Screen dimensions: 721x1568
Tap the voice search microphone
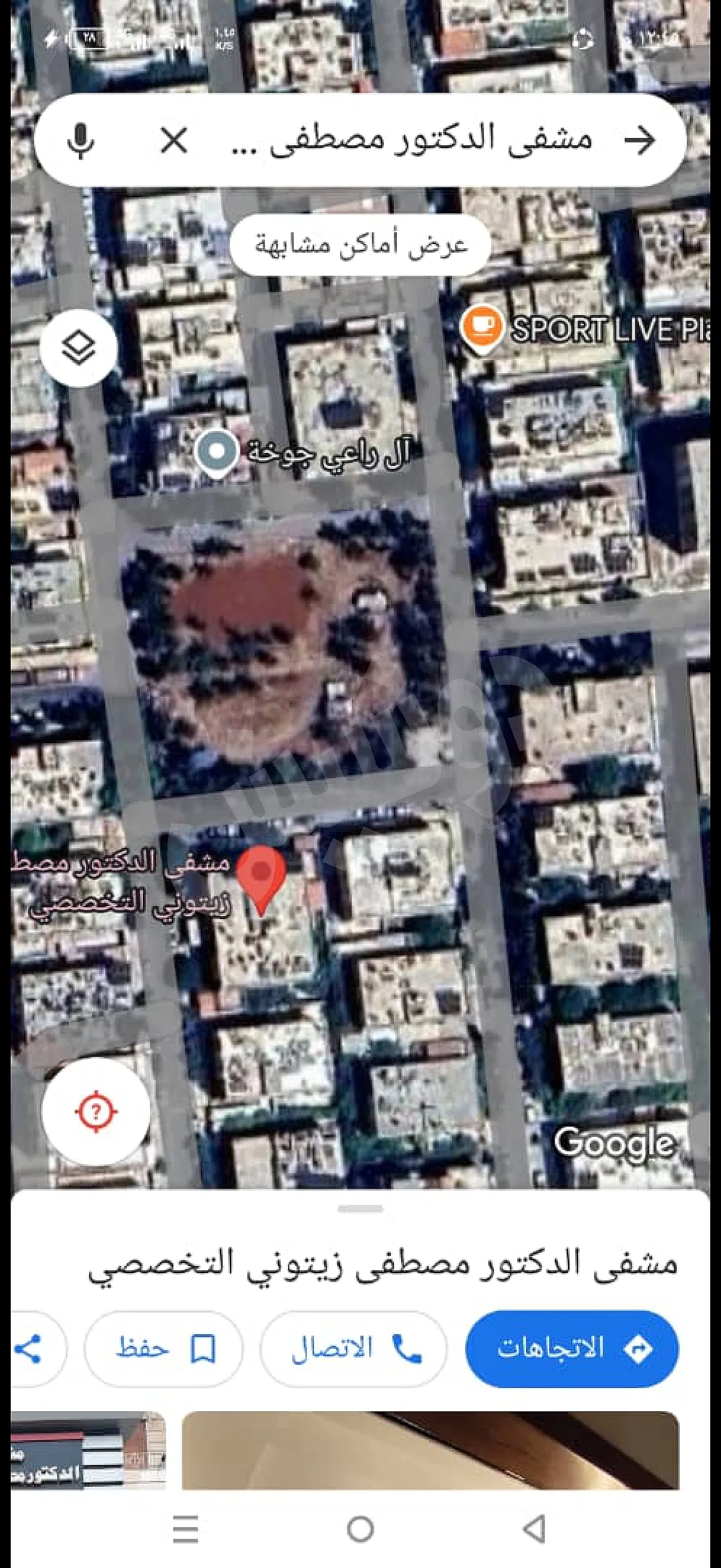click(81, 141)
